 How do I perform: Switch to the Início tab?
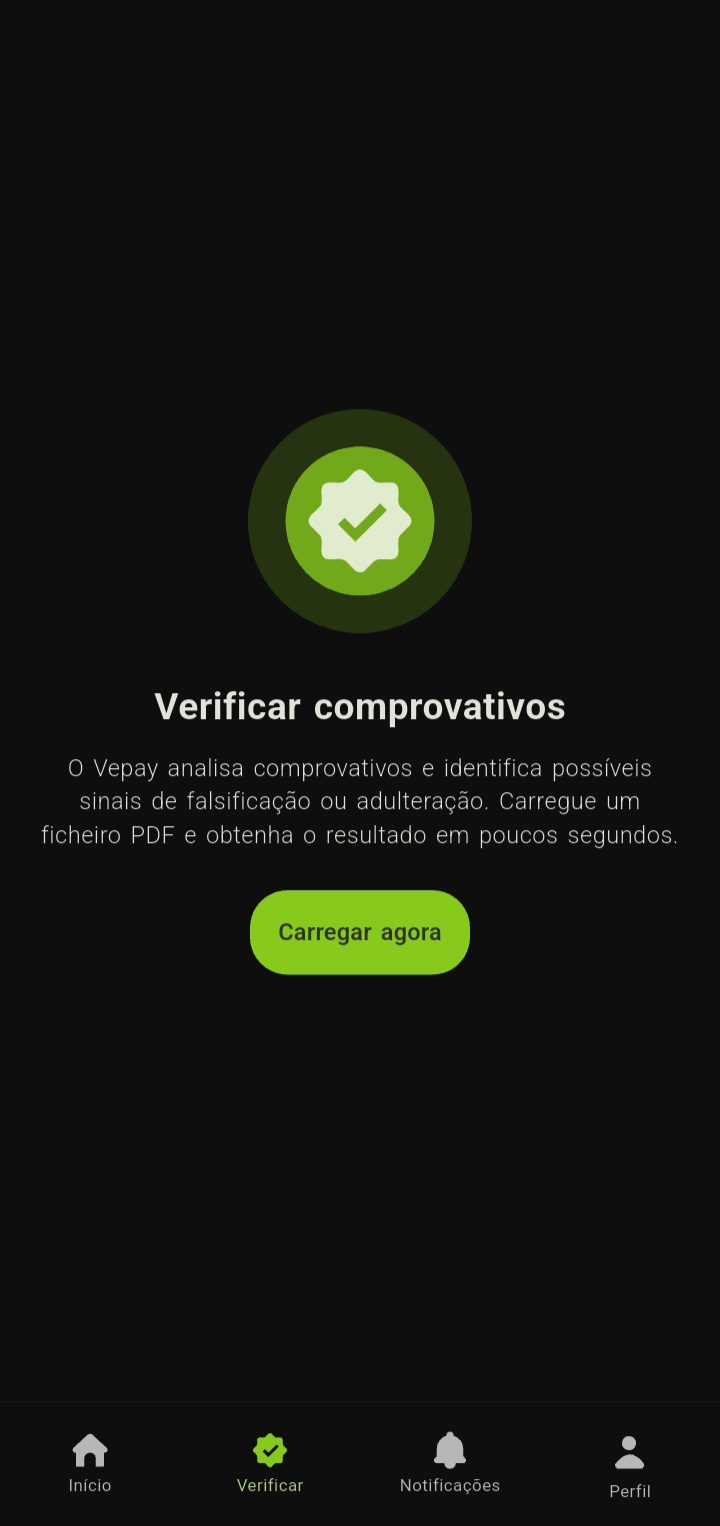coord(89,1464)
